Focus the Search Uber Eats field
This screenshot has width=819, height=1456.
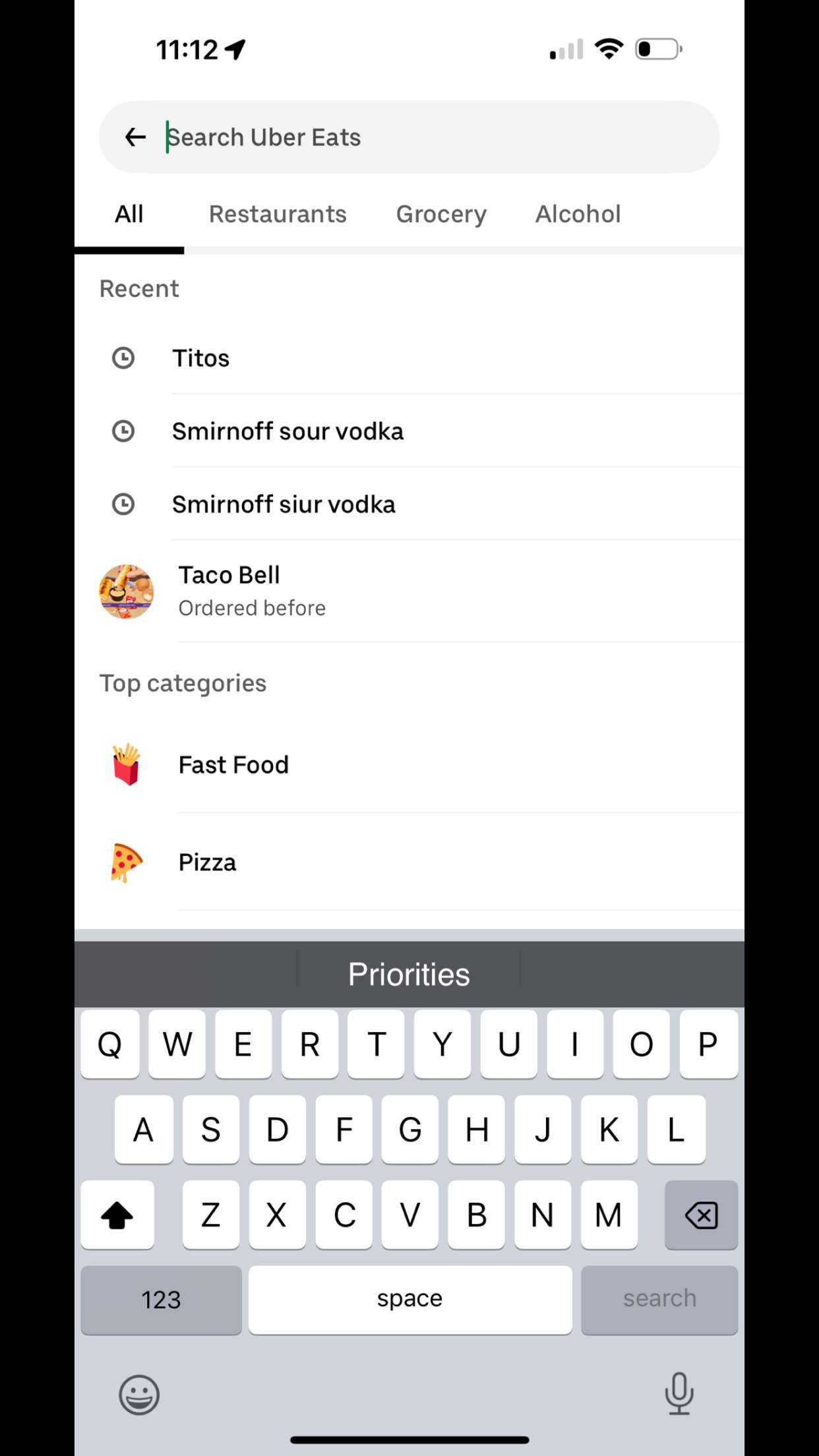click(x=429, y=137)
